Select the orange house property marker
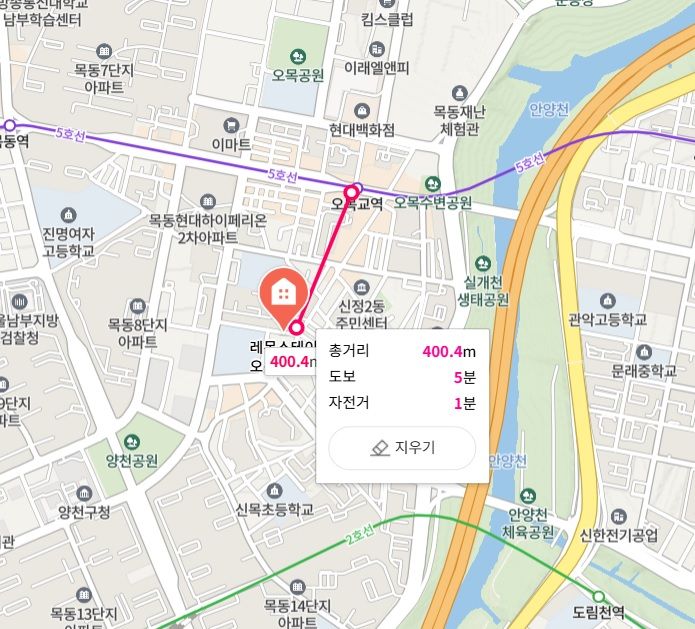 283,292
